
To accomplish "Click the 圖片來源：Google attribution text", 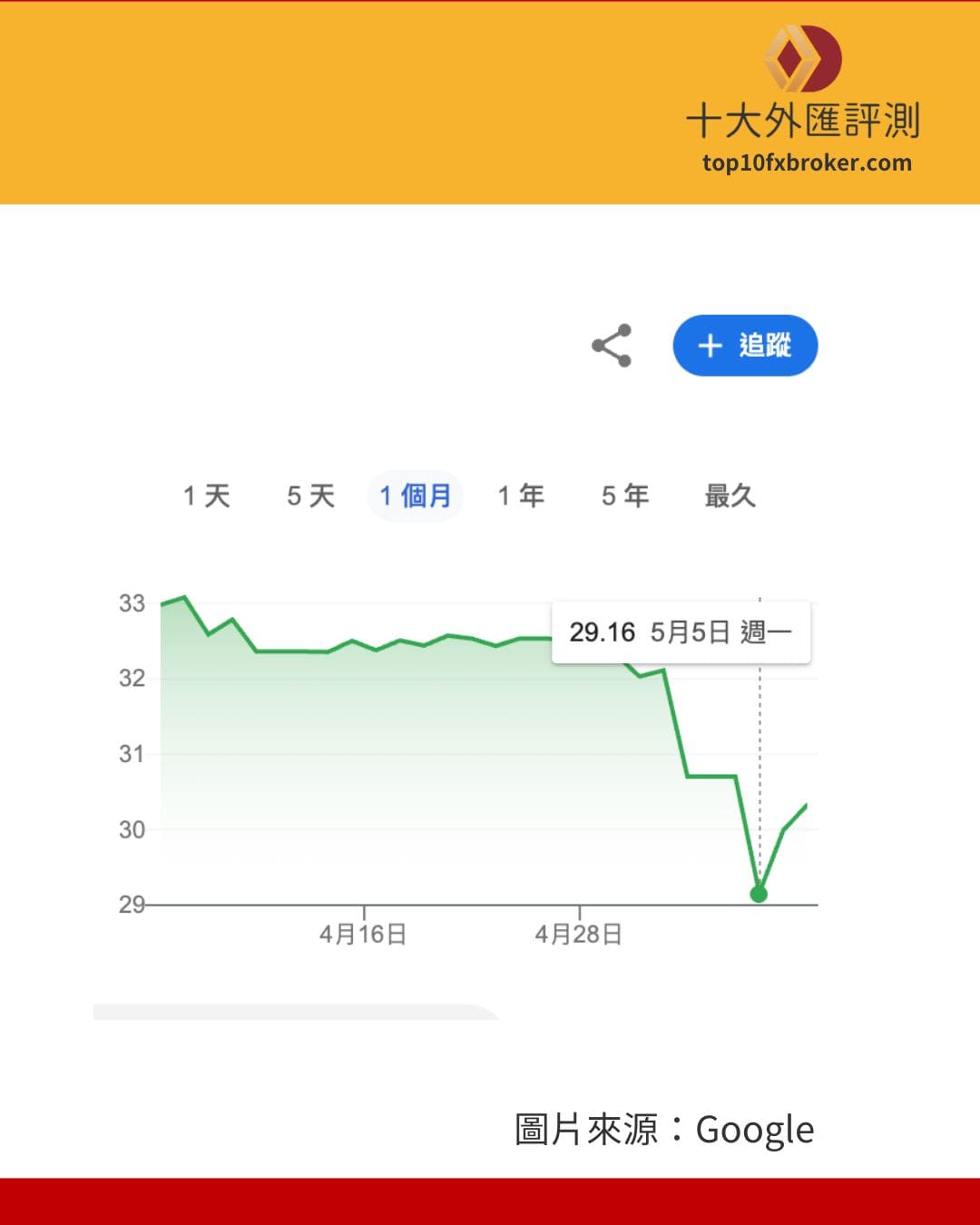I will coord(663,1128).
